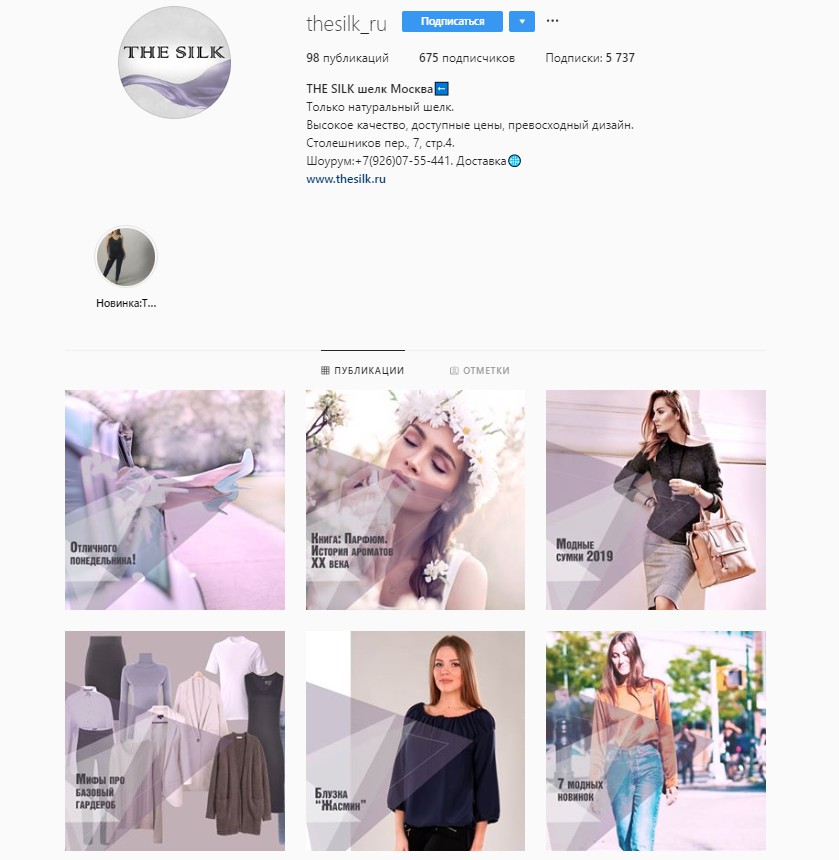Tap the Подписаться follow button
839x860 pixels.
click(x=452, y=21)
